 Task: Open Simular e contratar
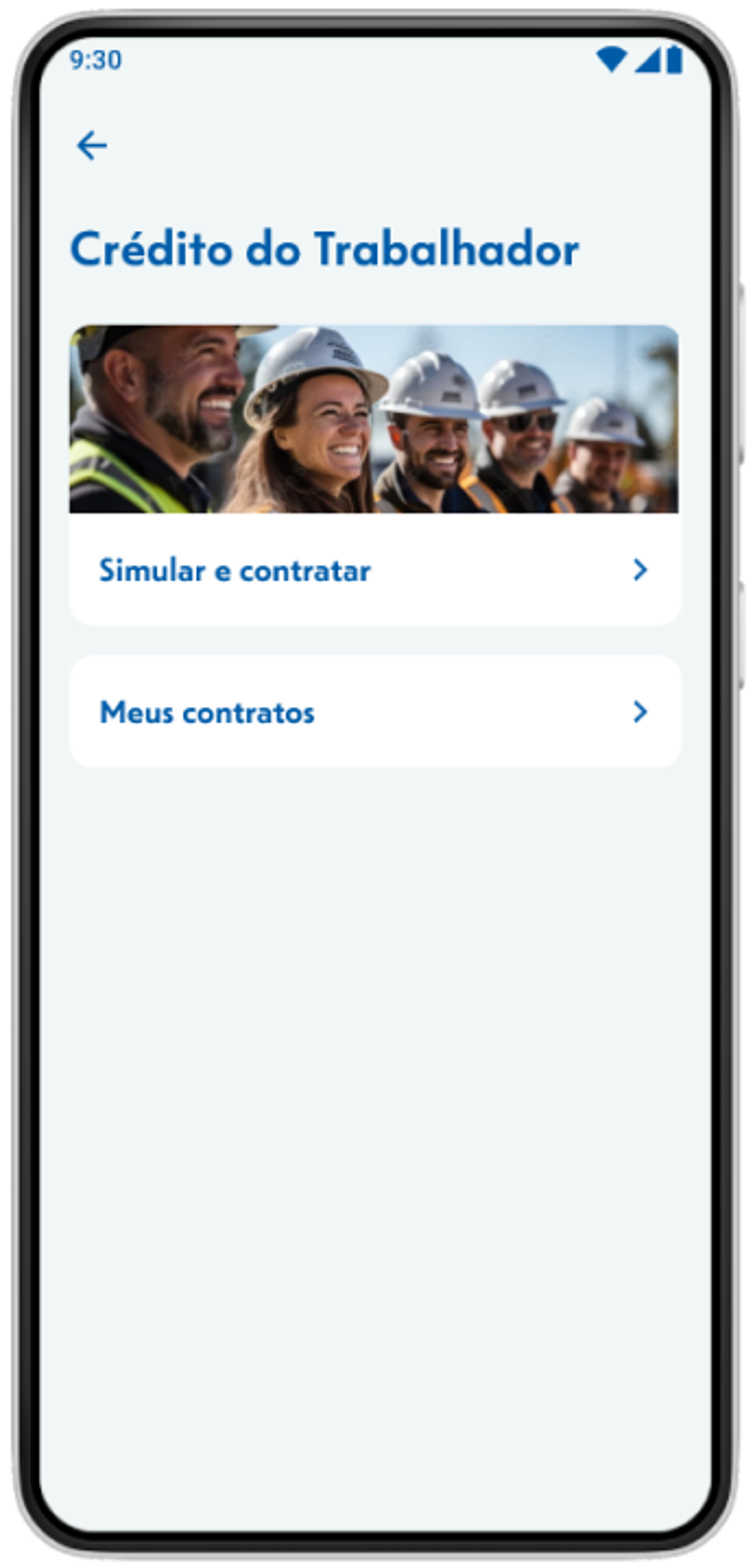(x=375, y=570)
